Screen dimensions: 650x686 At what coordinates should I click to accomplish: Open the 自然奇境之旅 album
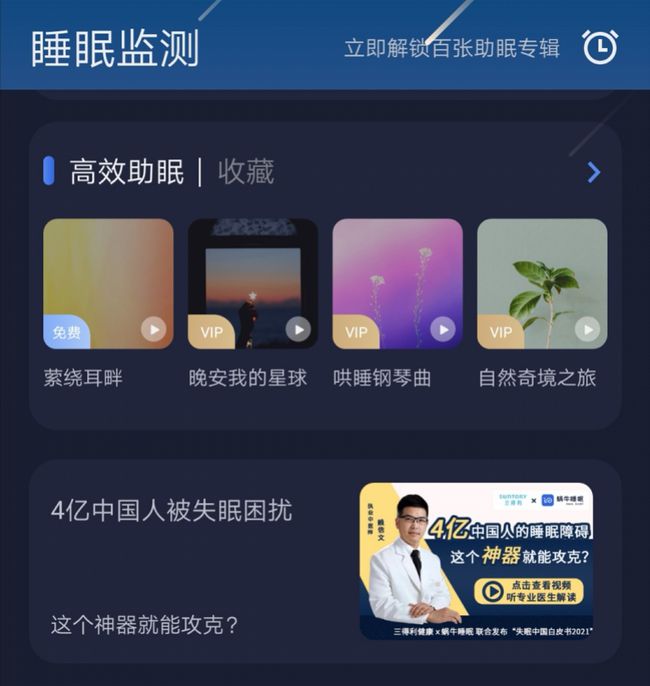point(541,284)
